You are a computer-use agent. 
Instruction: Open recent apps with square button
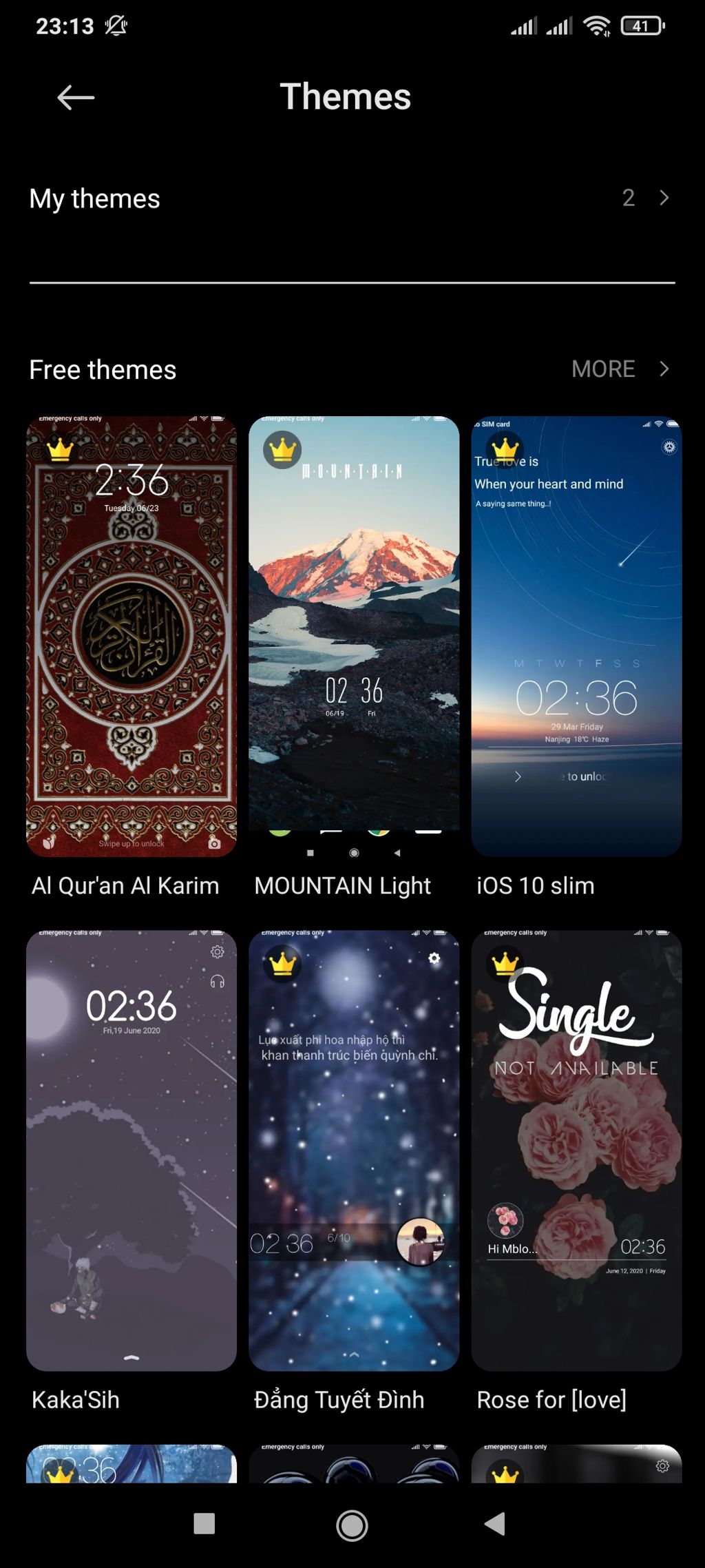click(x=204, y=1524)
